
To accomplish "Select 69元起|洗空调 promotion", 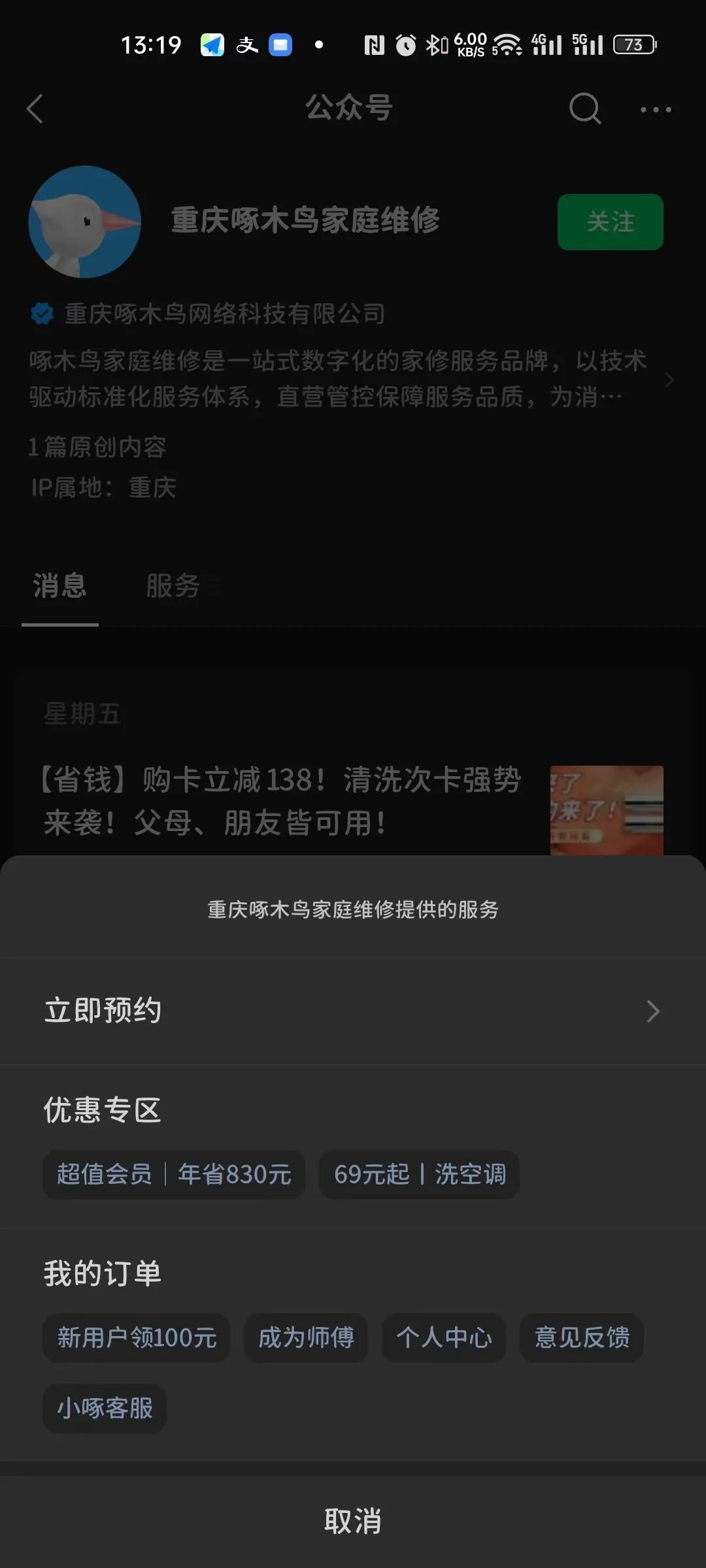I will pyautogui.click(x=419, y=1174).
